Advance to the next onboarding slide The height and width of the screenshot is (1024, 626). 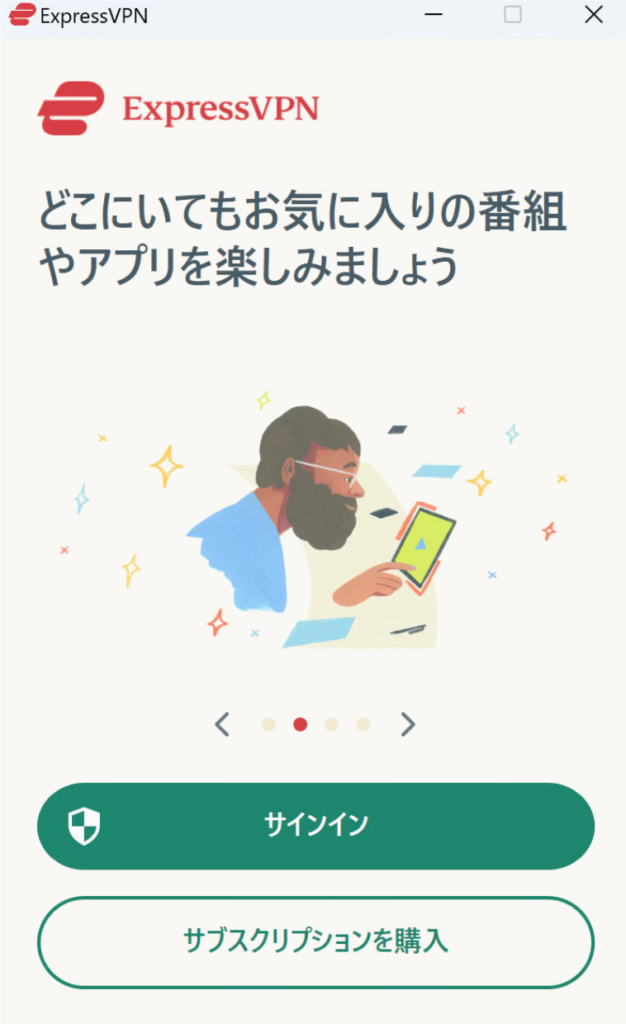407,724
